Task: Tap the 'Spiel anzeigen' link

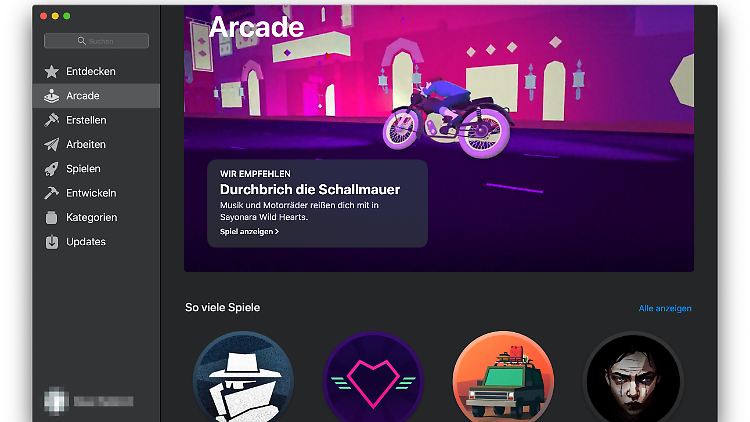Action: coord(249,231)
